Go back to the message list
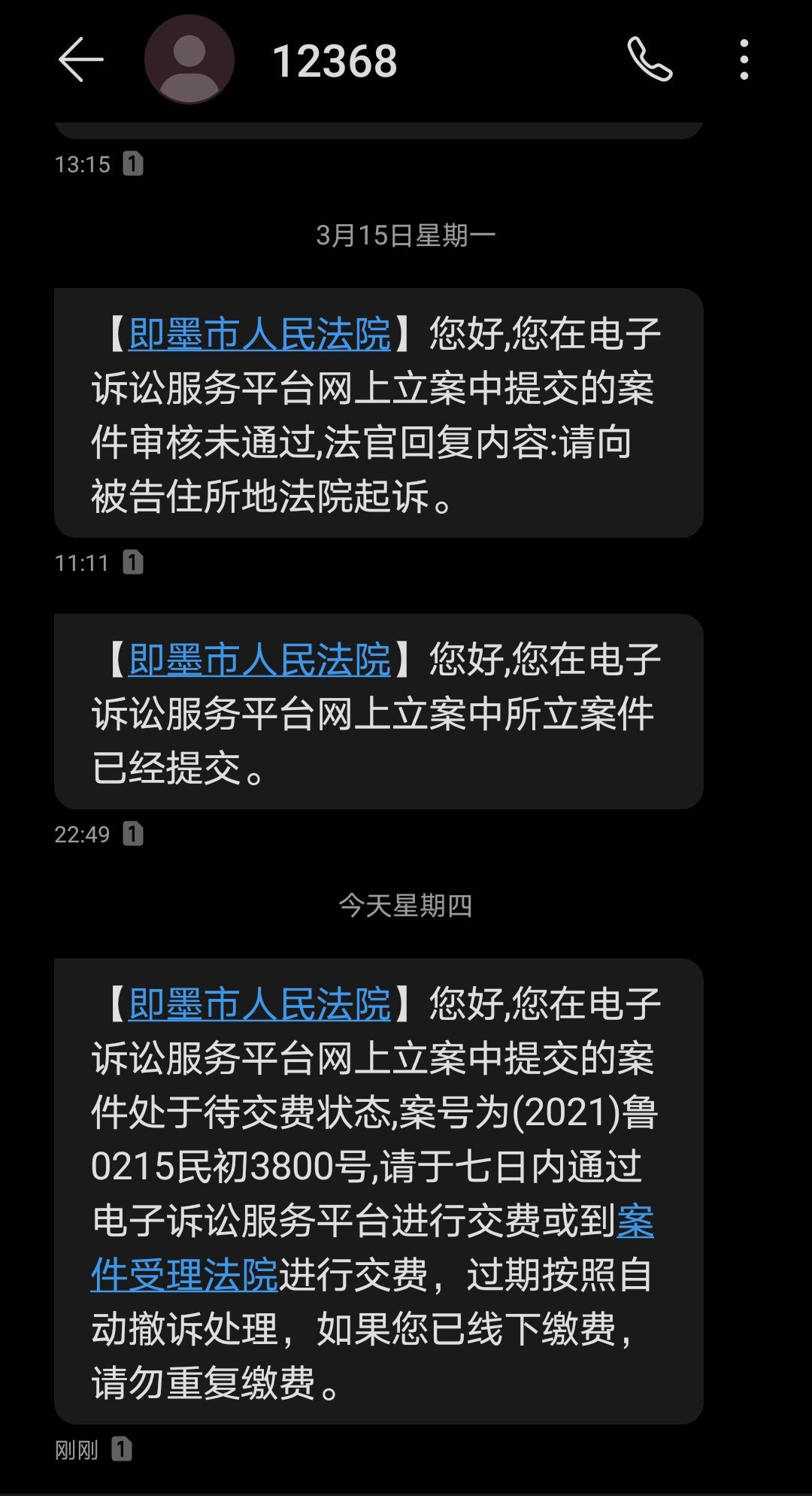812x1496 pixels. click(80, 60)
